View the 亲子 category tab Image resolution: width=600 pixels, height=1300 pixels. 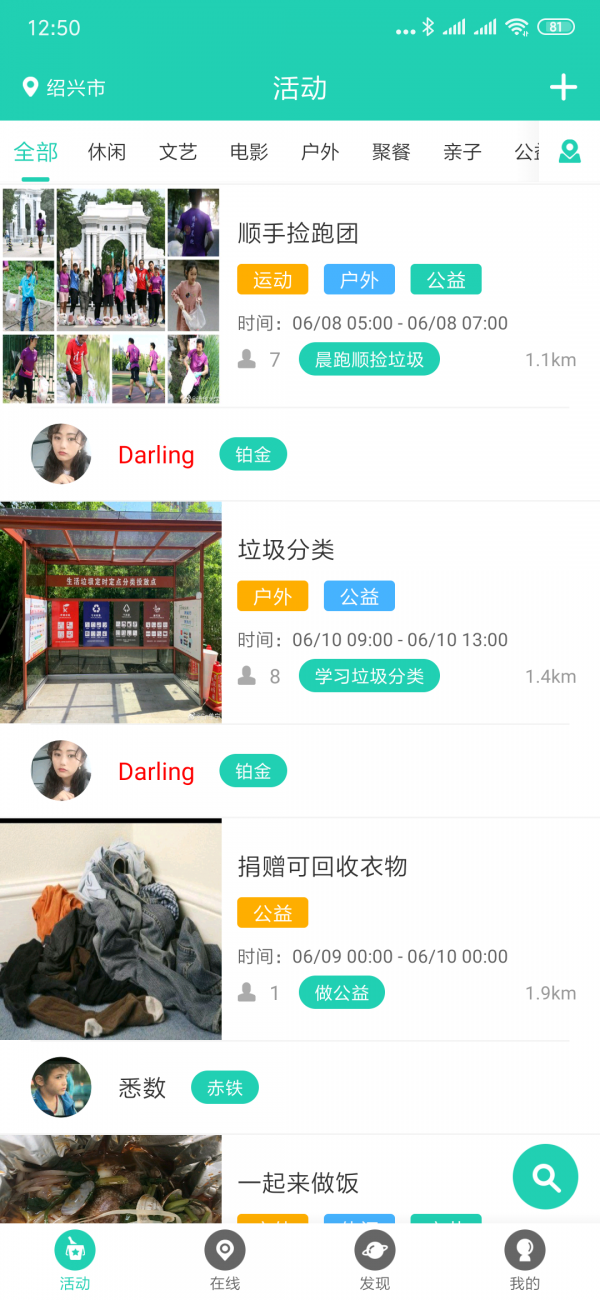point(462,152)
